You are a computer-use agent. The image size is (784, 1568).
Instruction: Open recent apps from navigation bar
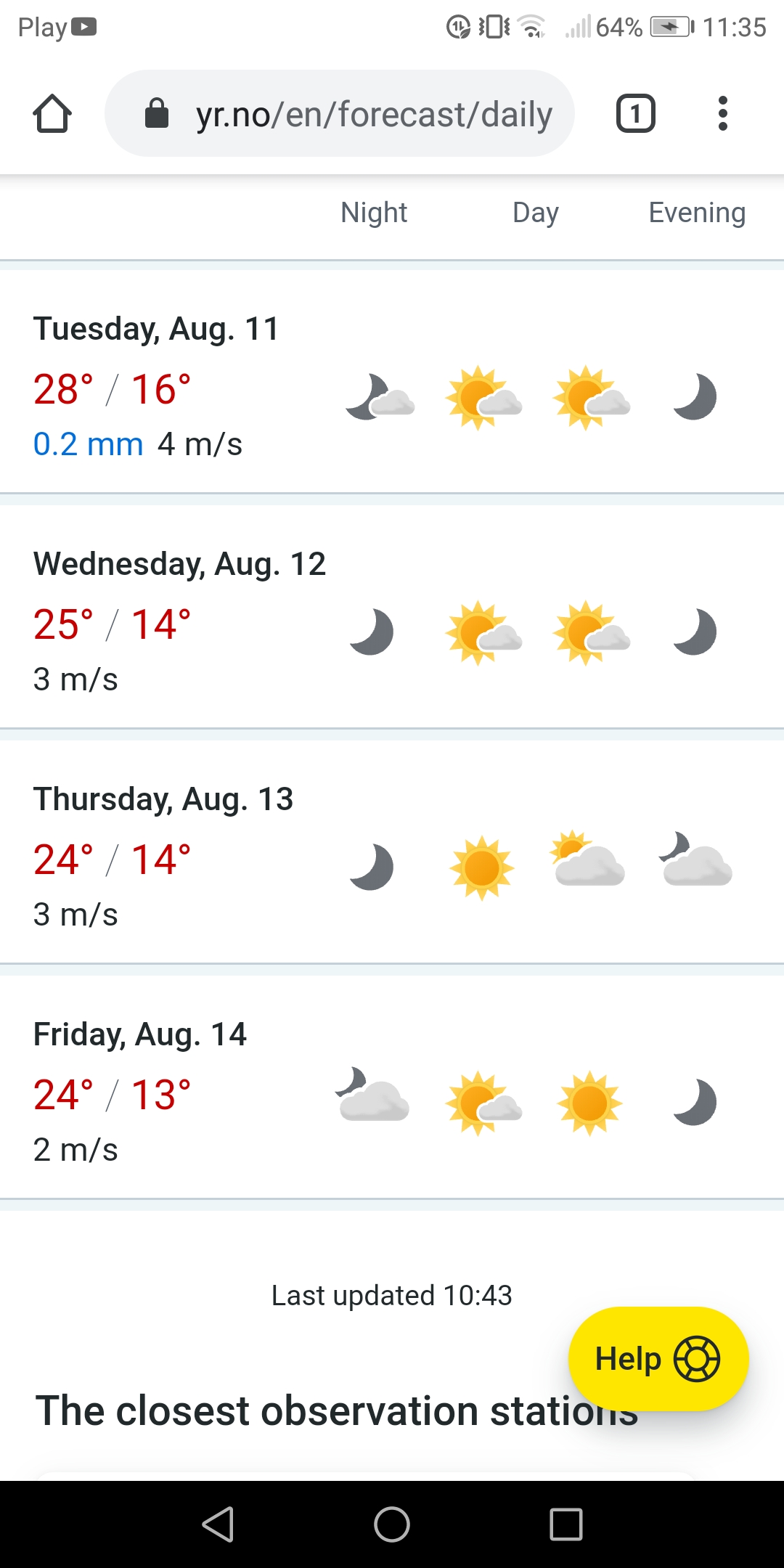(566, 1524)
